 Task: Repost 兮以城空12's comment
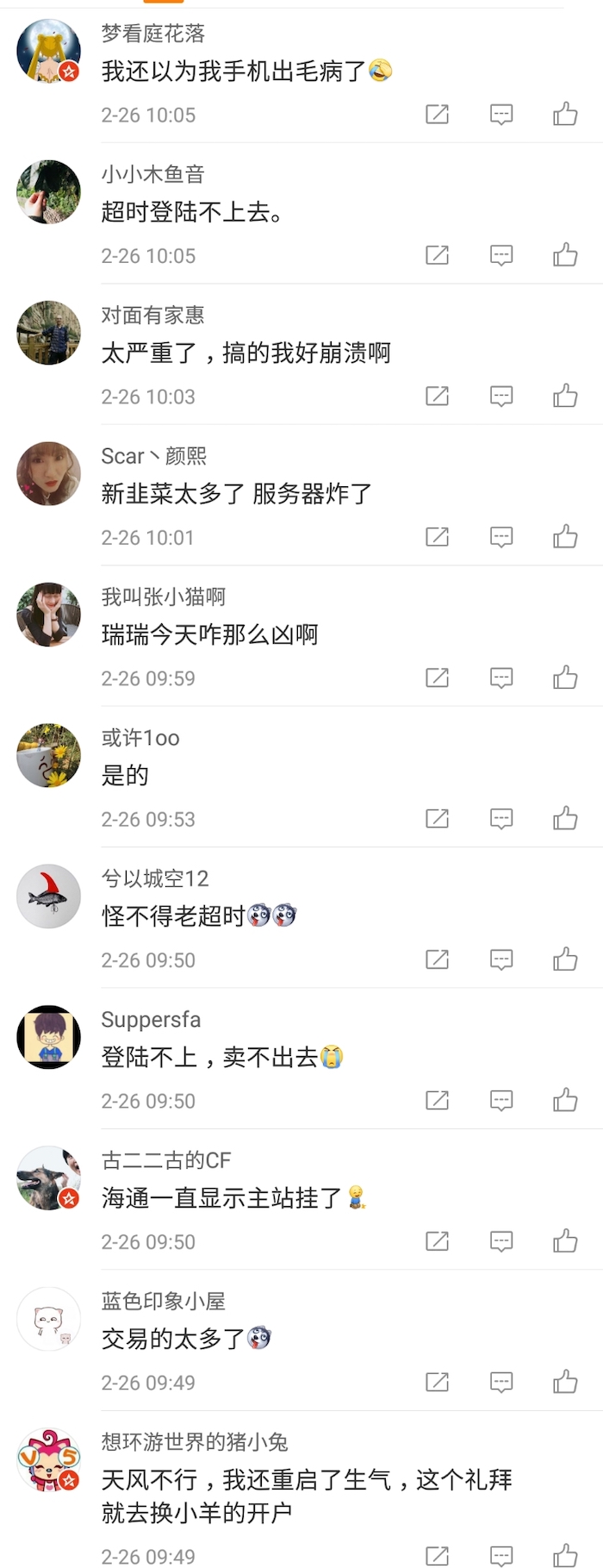438,959
